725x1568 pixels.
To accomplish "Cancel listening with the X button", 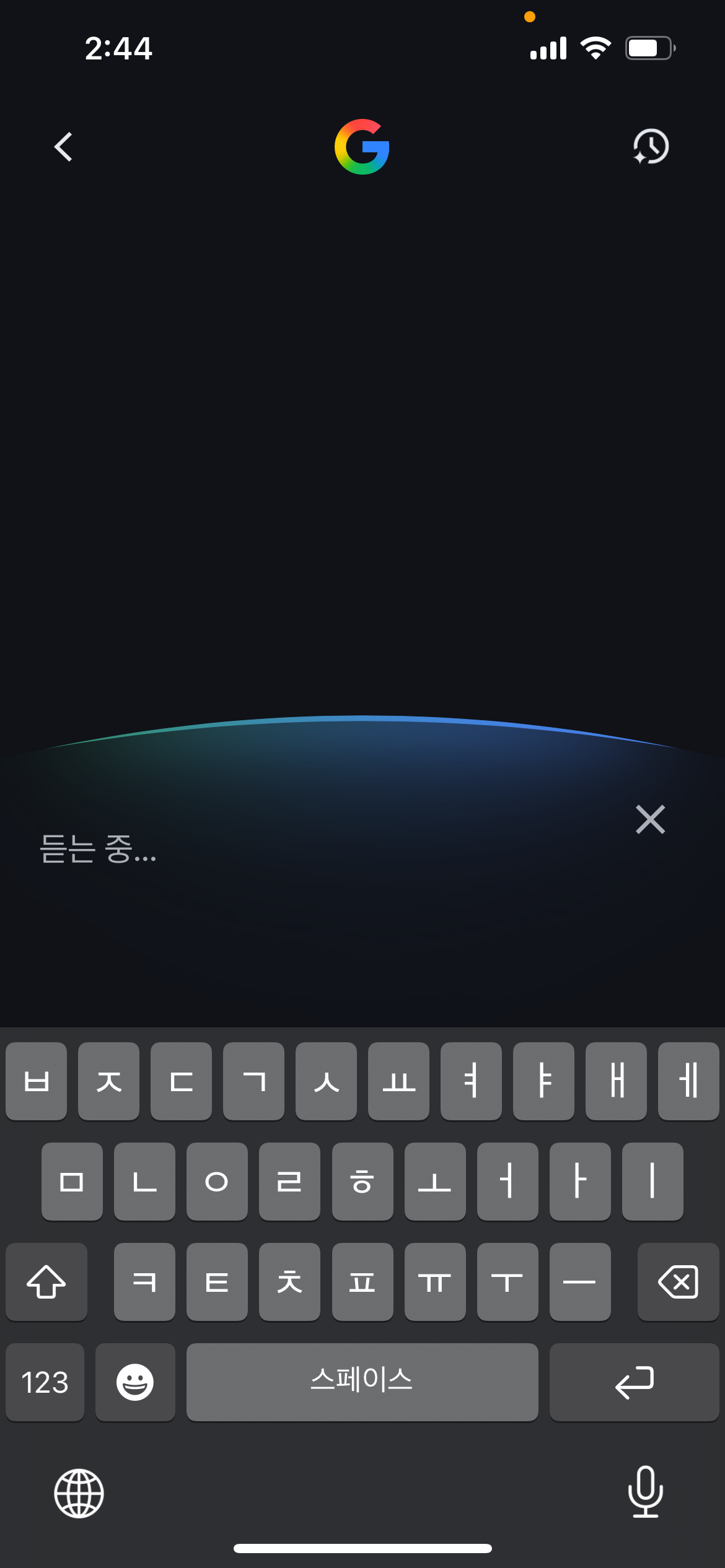I will 650,819.
